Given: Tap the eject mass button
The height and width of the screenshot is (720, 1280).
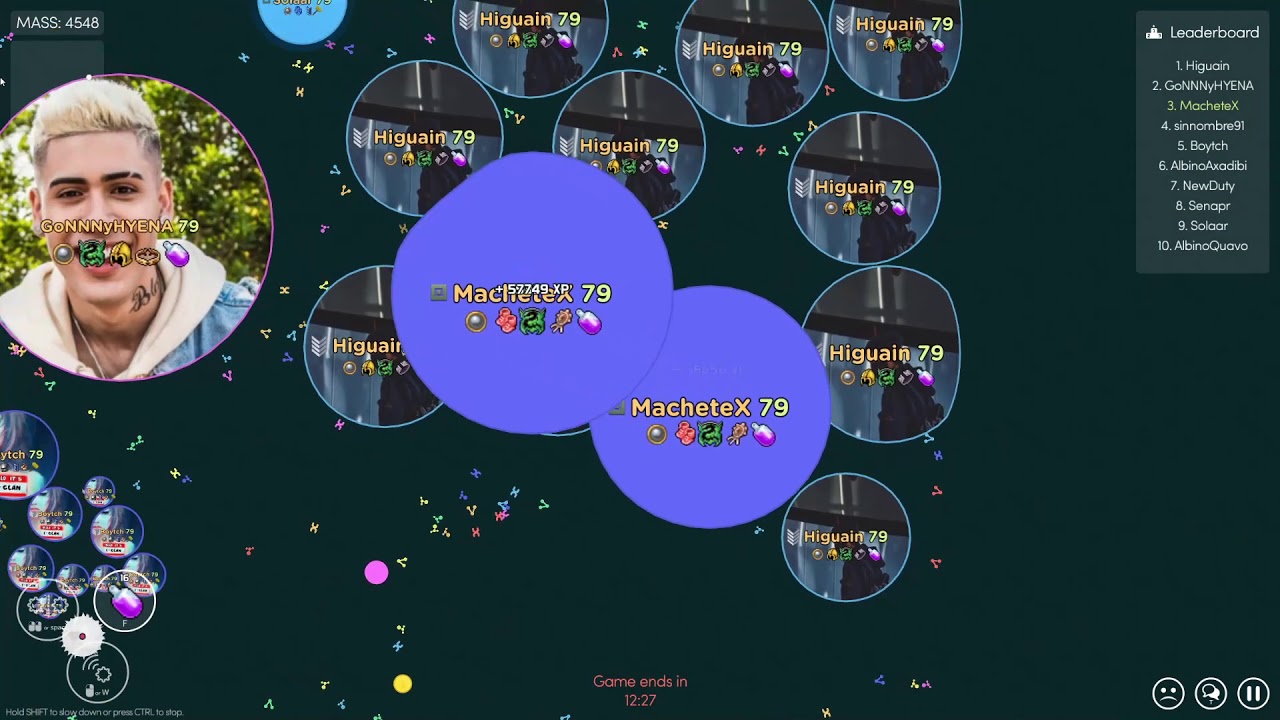Looking at the screenshot, I should (98, 672).
